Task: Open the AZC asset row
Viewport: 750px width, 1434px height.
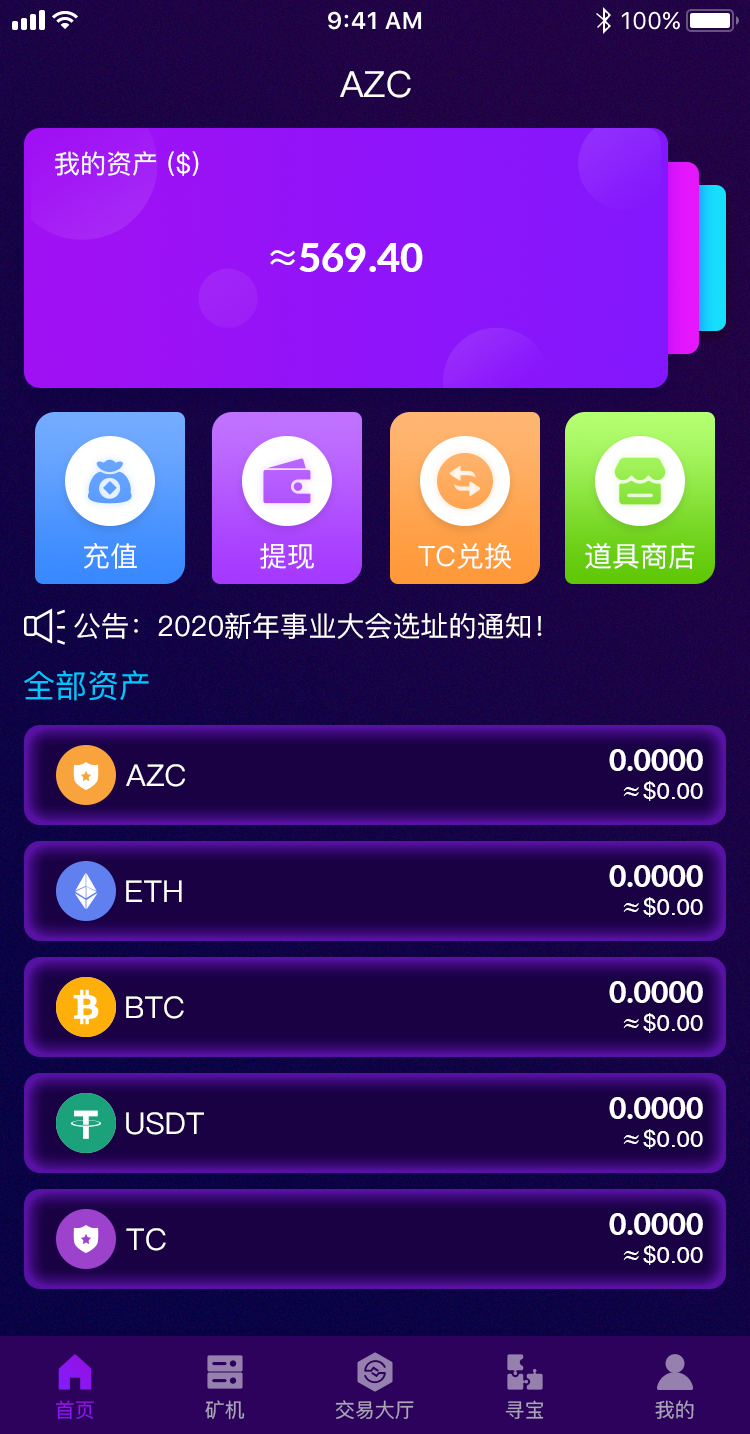Action: [x=375, y=775]
